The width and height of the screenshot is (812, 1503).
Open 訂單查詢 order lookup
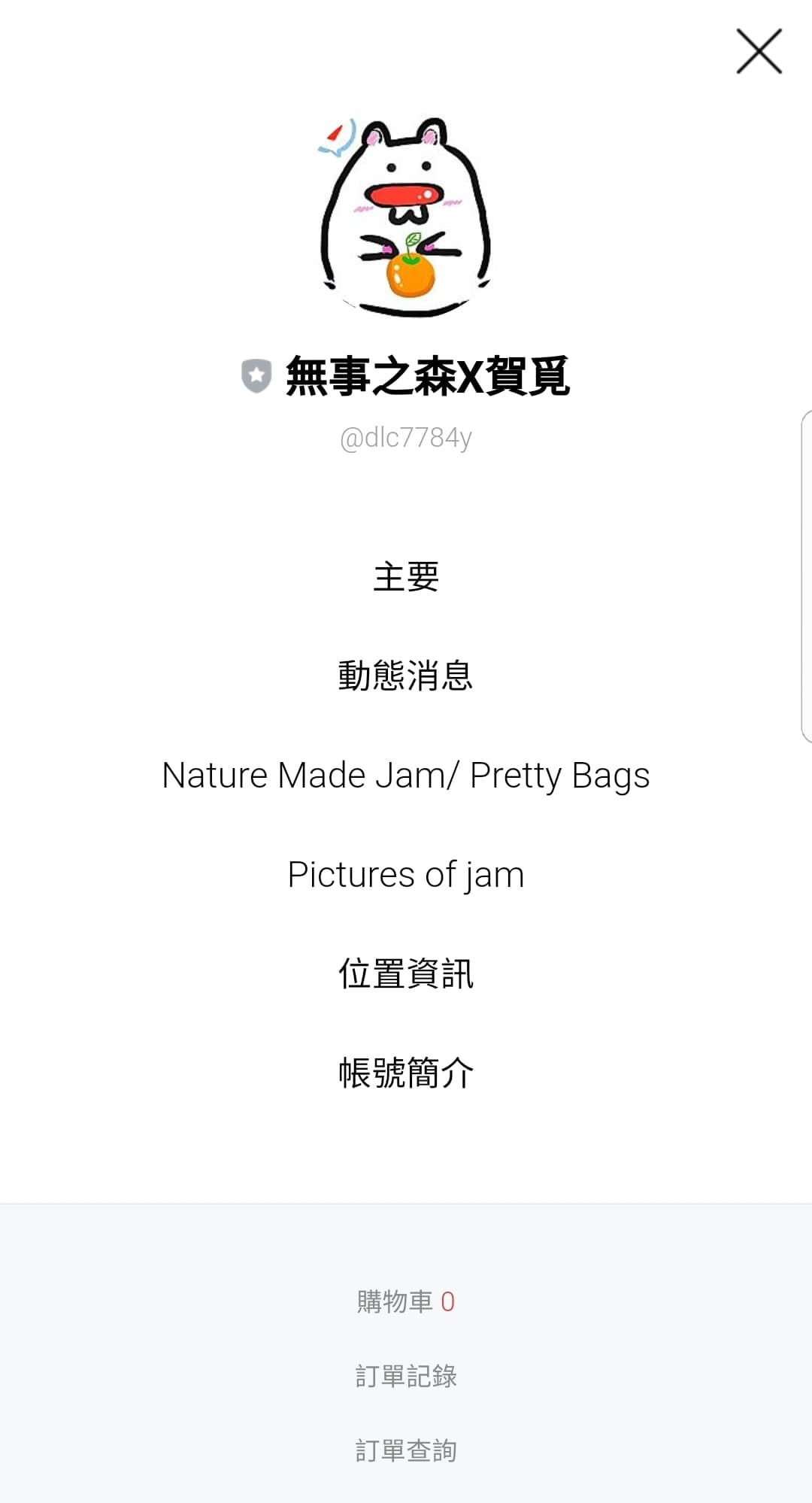tap(406, 1450)
